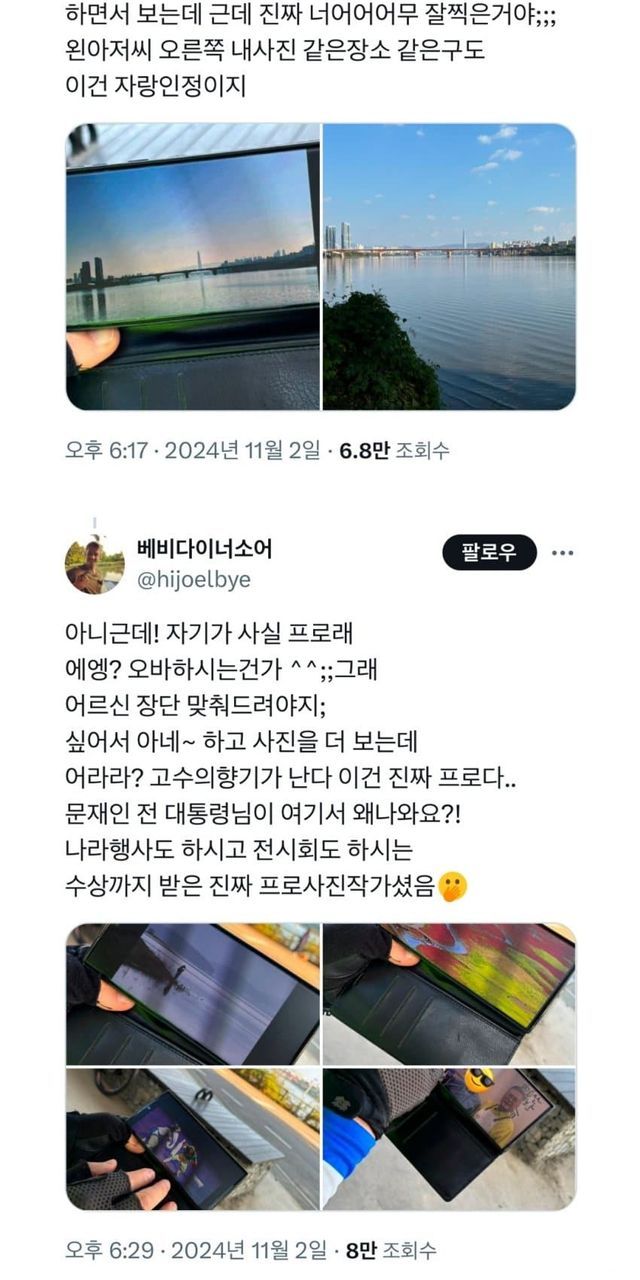This screenshot has height=1280, width=640.
Task: View the wallet photo of the river bridge
Action: click(x=192, y=267)
